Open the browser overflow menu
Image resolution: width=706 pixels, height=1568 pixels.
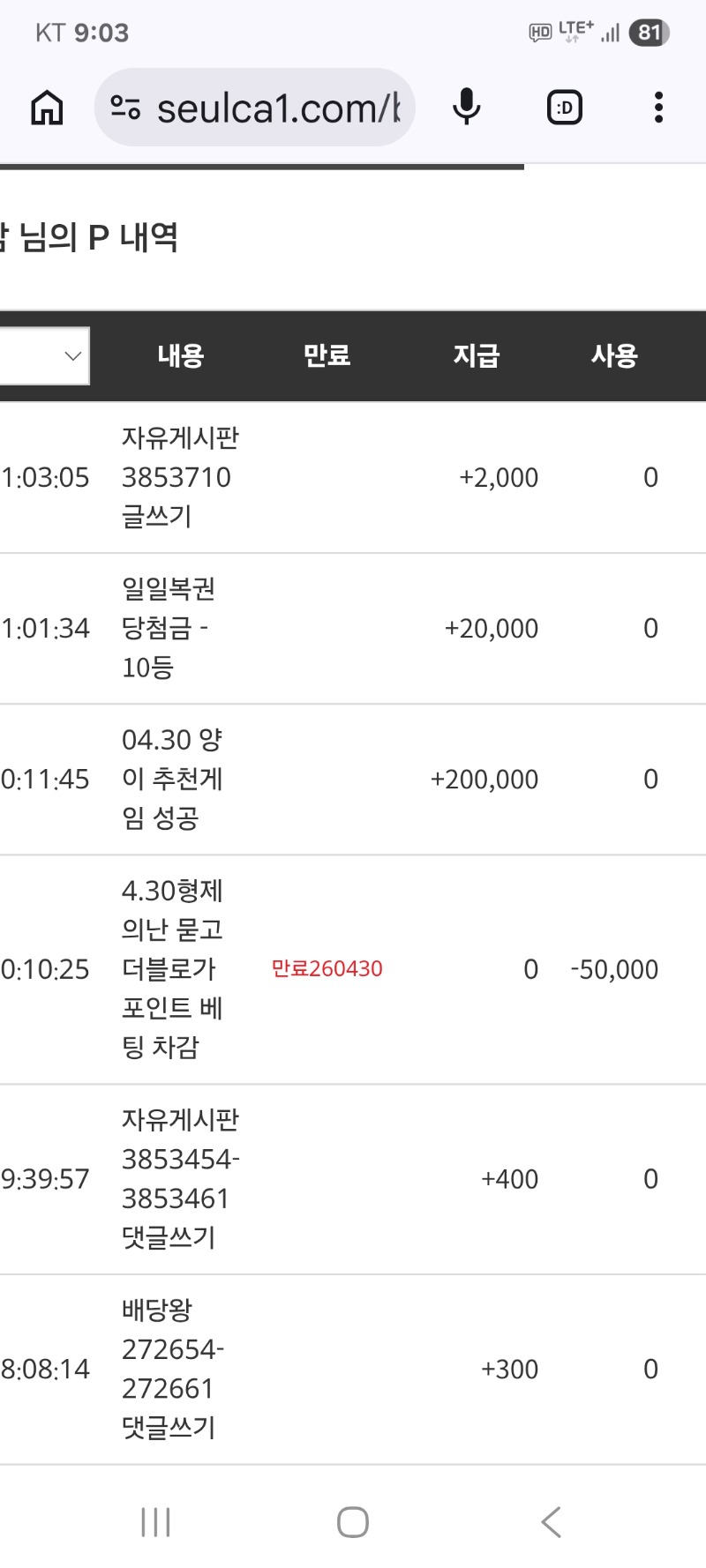pyautogui.click(x=658, y=108)
